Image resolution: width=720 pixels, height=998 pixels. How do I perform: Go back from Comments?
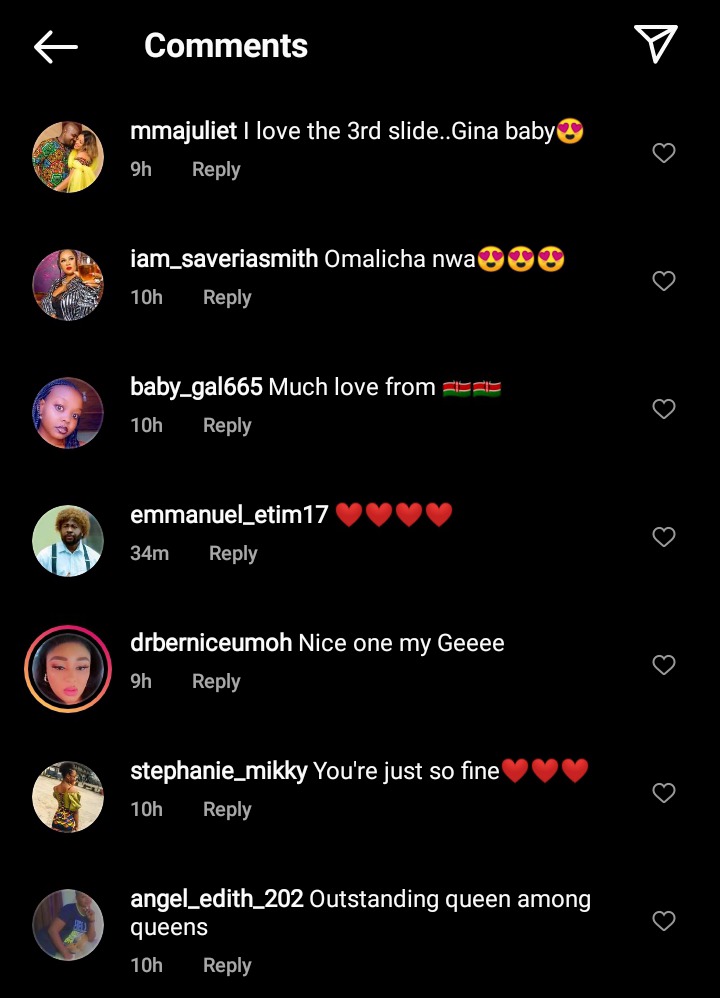[x=55, y=46]
